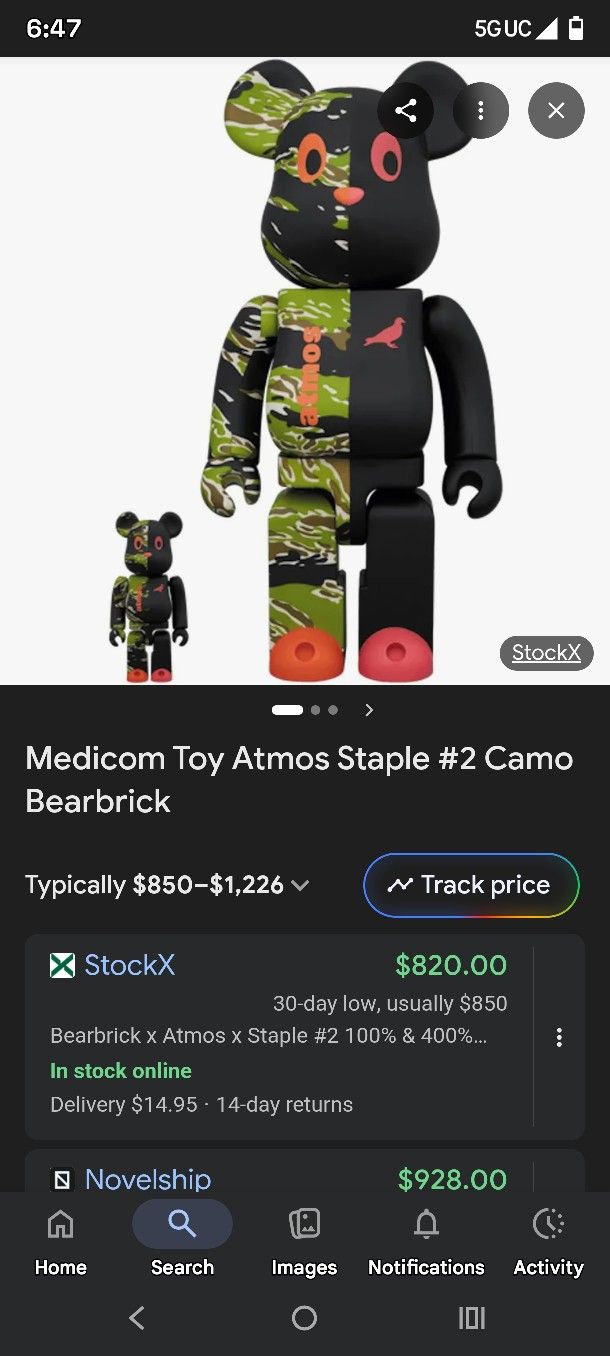
Task: Close the product viewer
Action: click(x=556, y=110)
